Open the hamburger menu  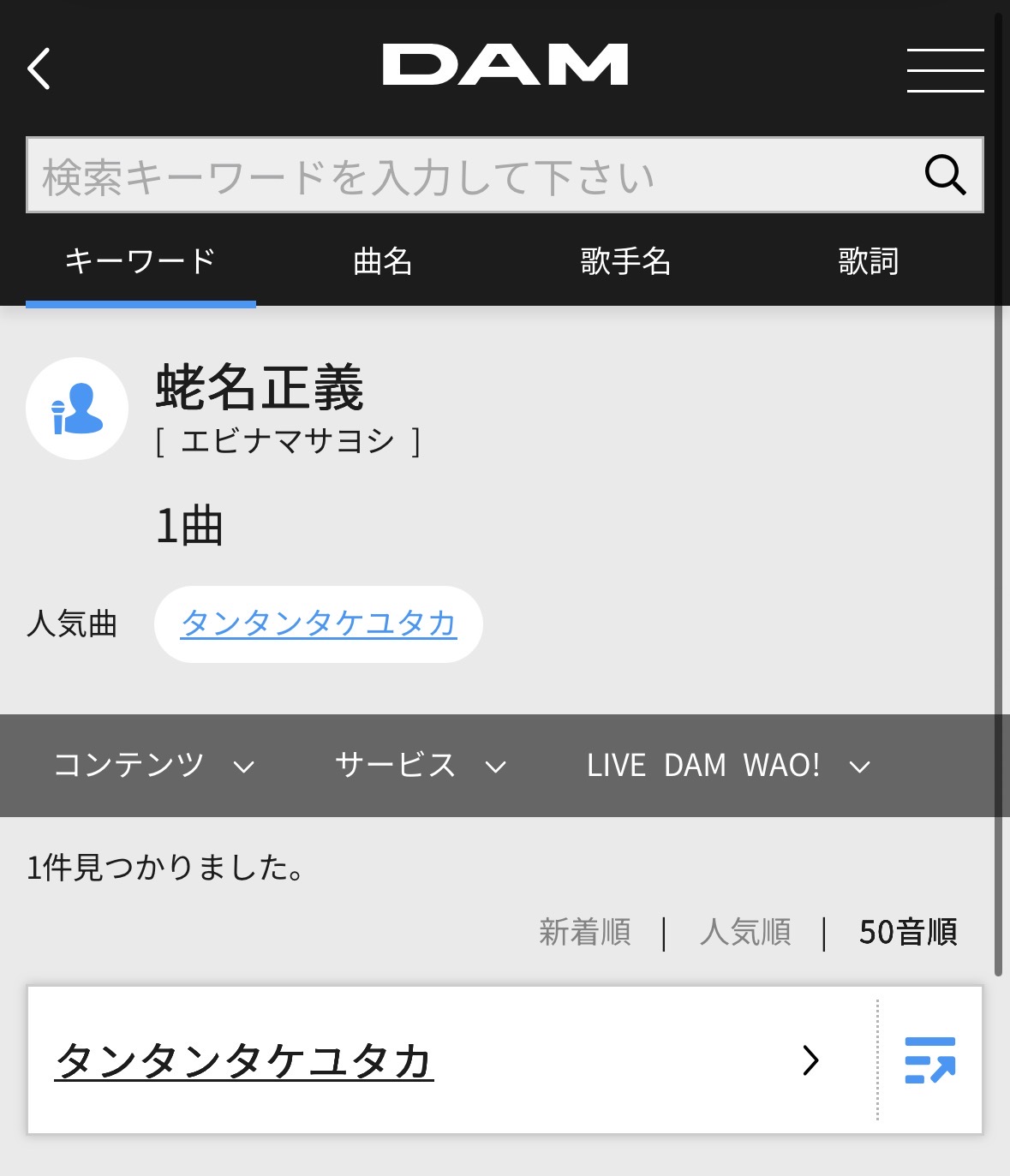click(945, 69)
